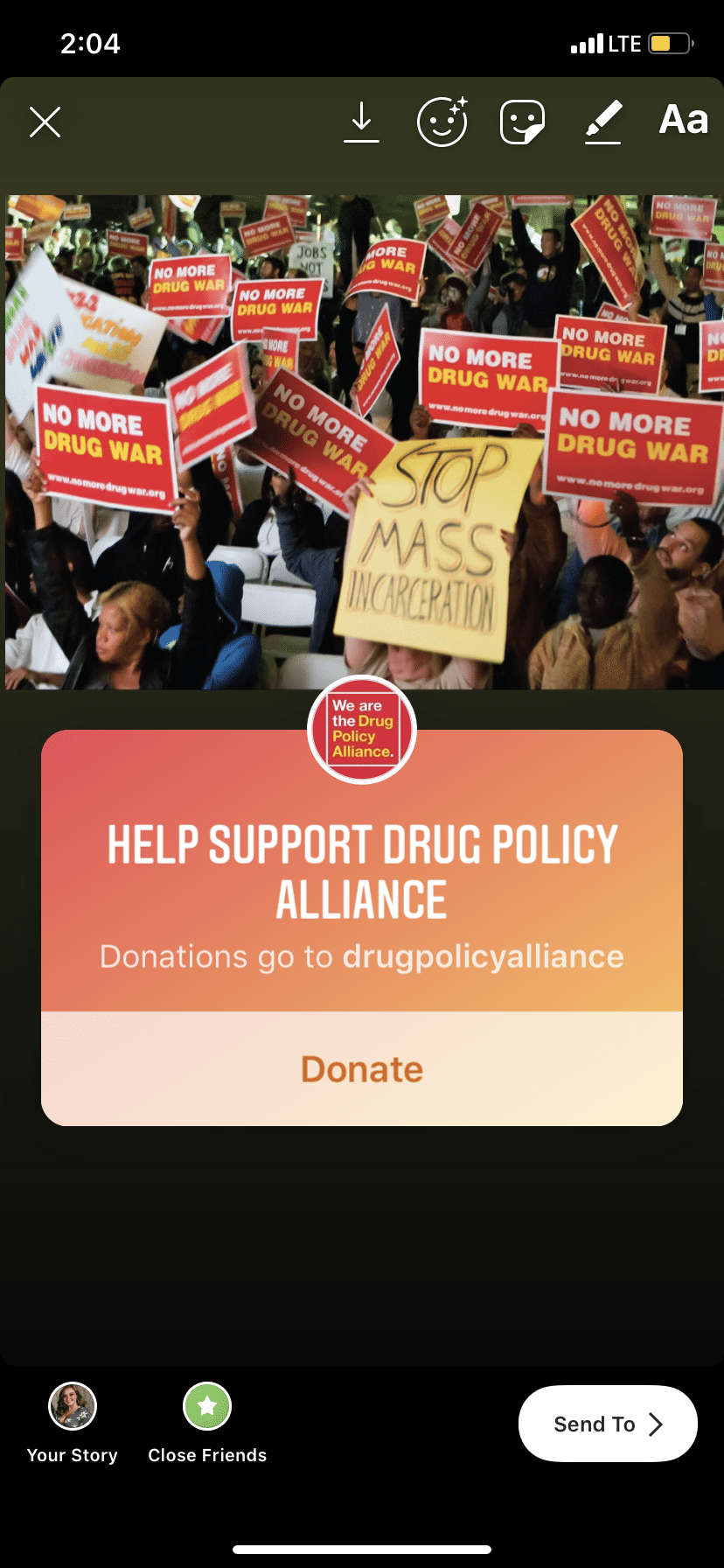Close the story editor

[45, 122]
